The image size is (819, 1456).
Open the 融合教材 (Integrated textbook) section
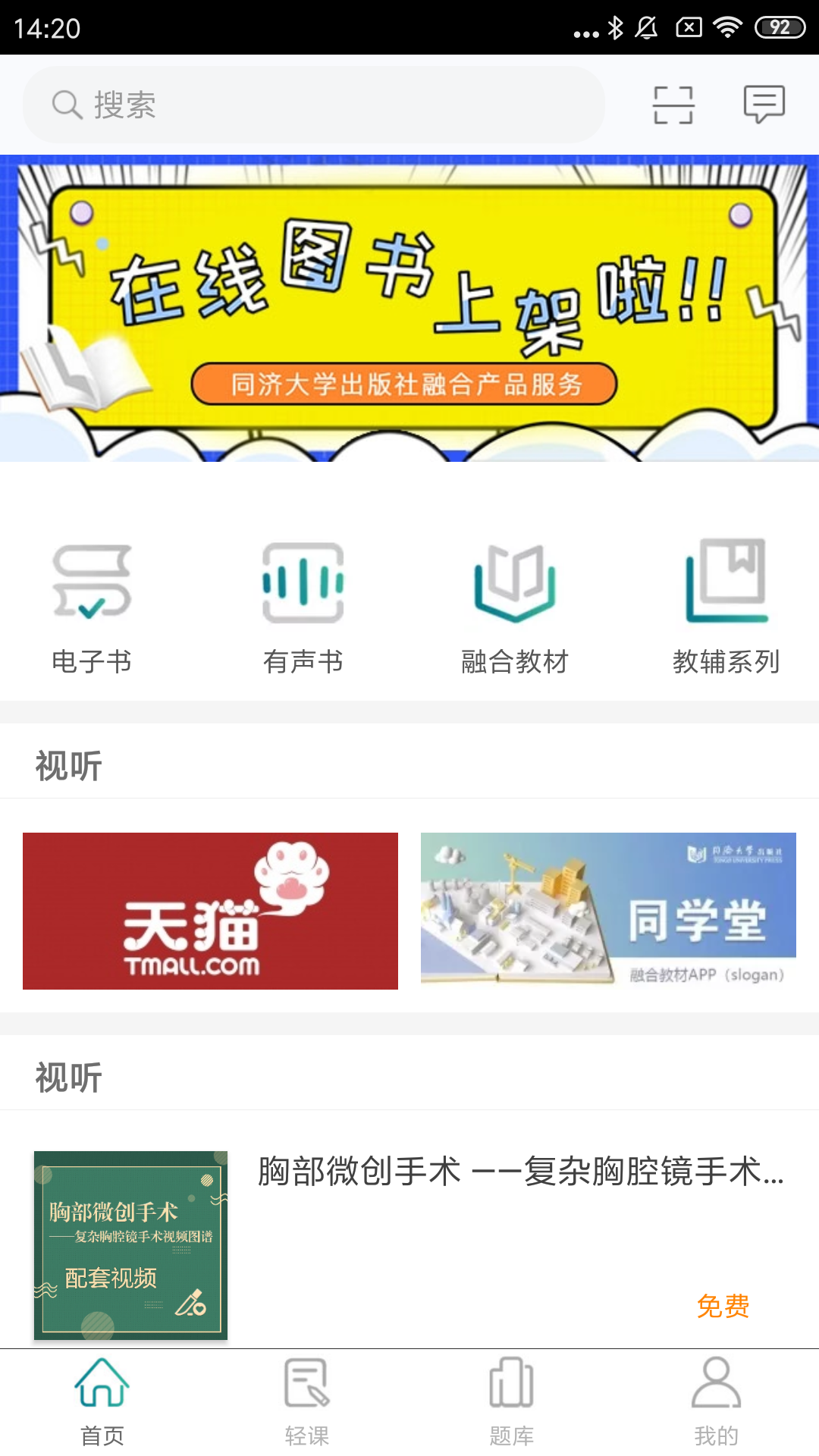[514, 607]
